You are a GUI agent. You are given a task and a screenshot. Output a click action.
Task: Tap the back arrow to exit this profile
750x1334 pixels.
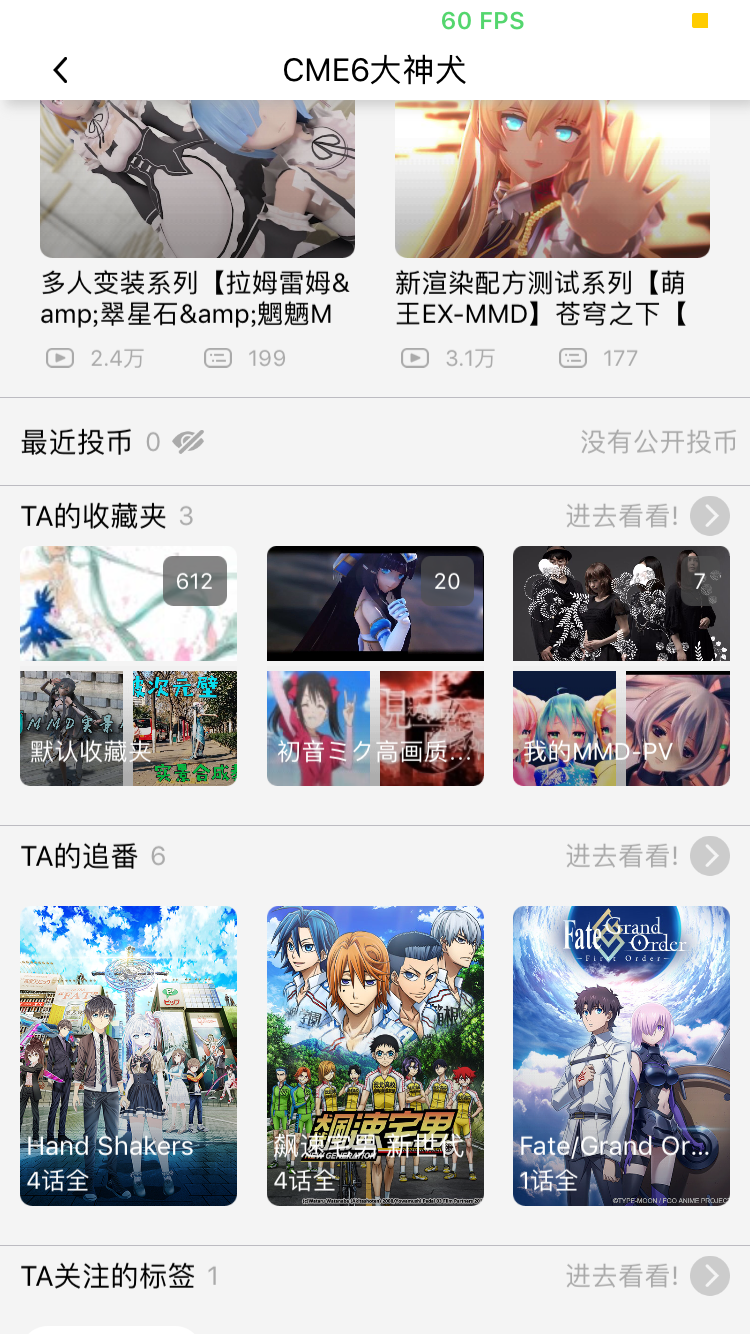coord(60,70)
